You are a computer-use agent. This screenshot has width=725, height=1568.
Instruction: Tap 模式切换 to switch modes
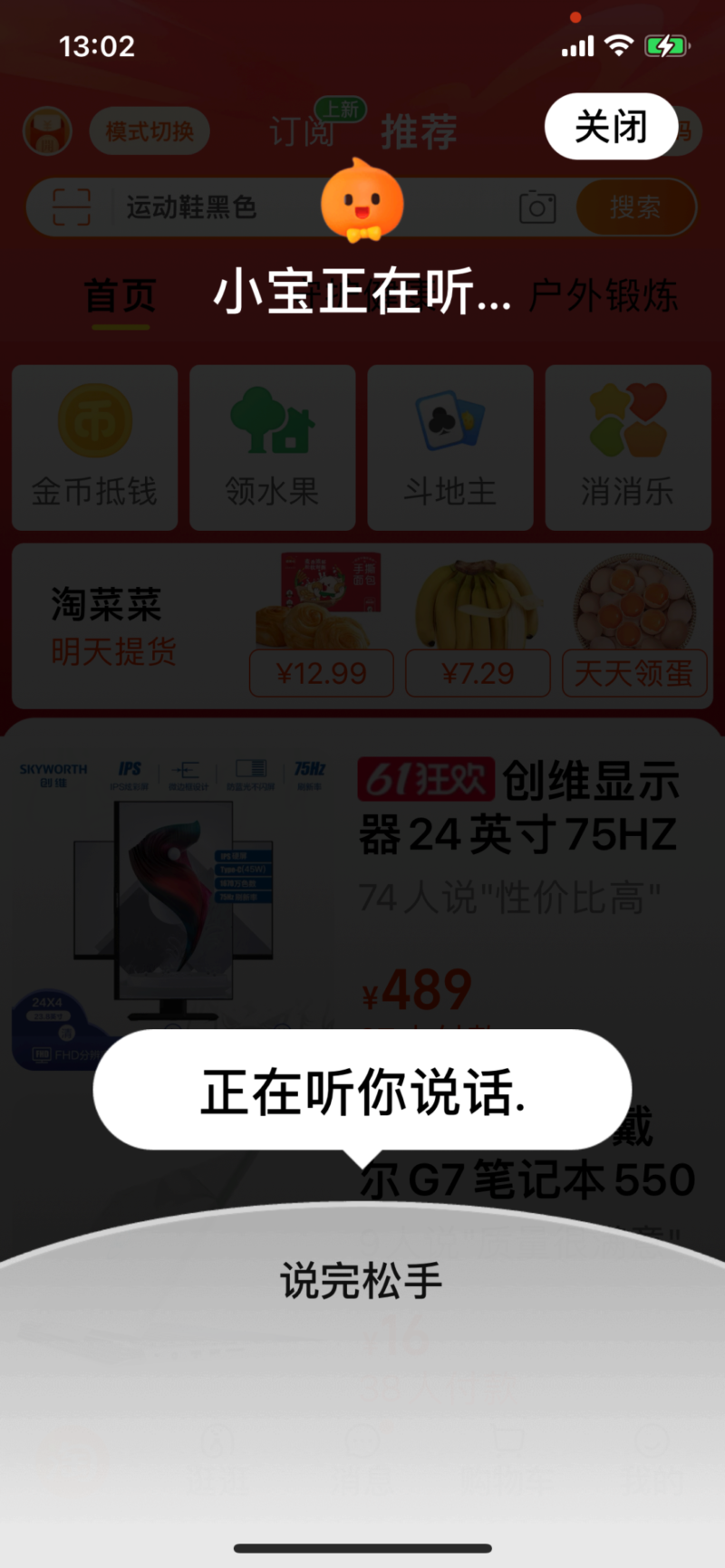point(150,130)
